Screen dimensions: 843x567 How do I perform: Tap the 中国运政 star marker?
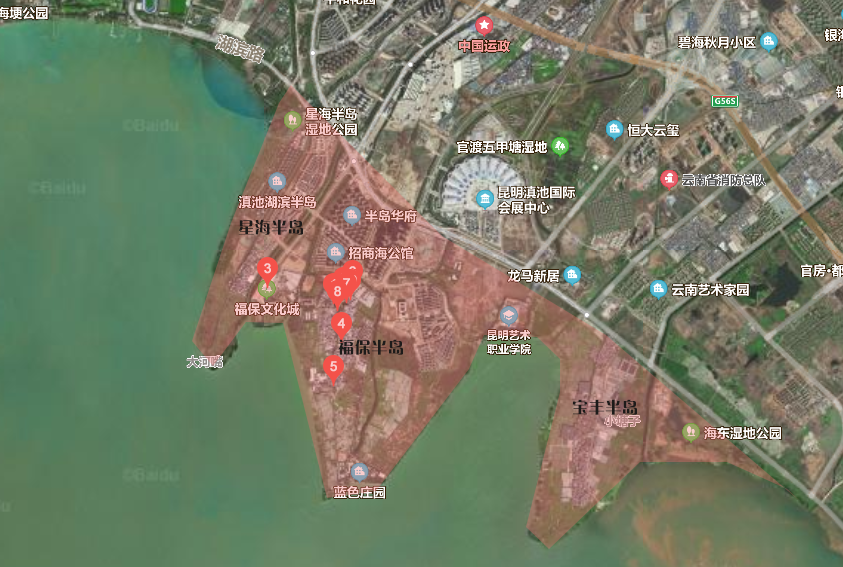coord(485,25)
